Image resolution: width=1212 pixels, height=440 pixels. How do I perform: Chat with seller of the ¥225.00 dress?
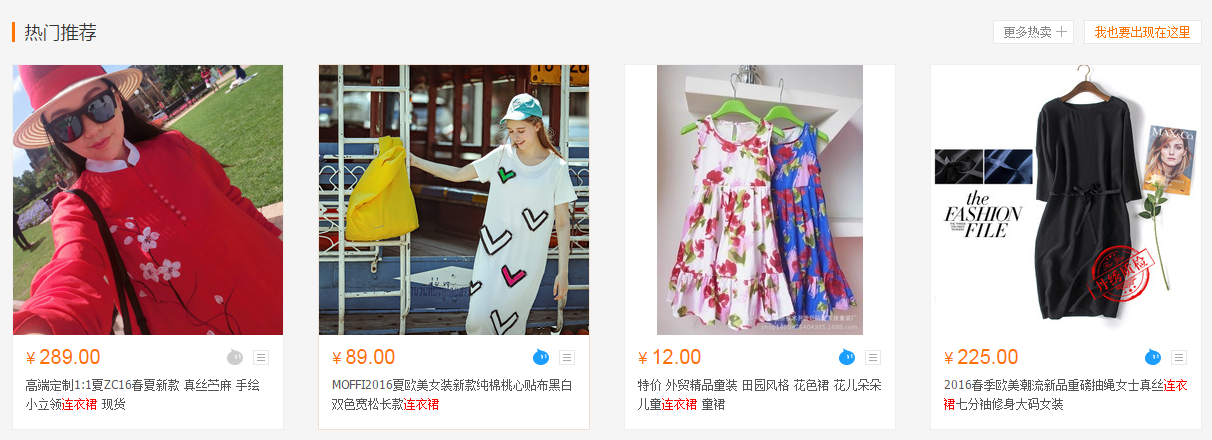click(1153, 357)
